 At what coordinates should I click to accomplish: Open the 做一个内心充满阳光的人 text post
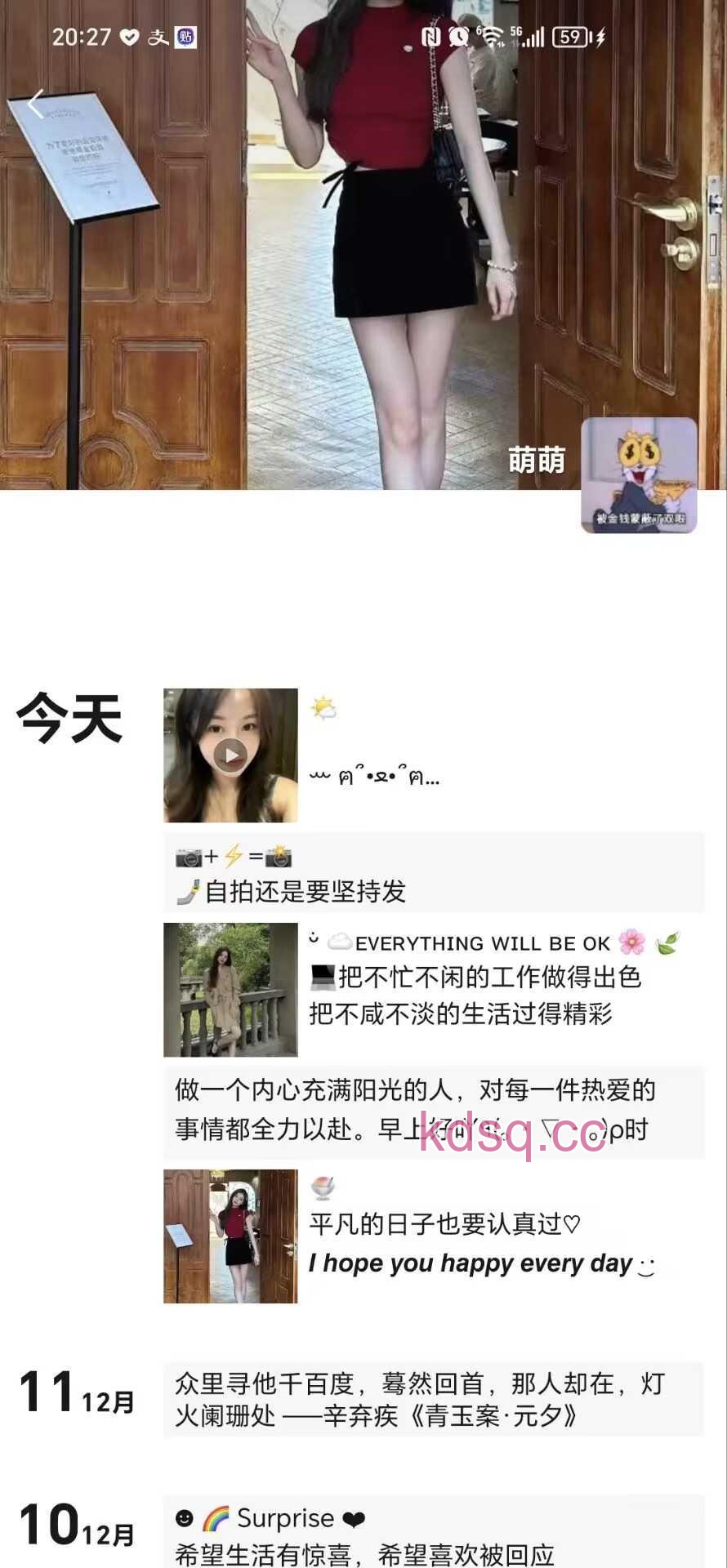(x=433, y=1111)
